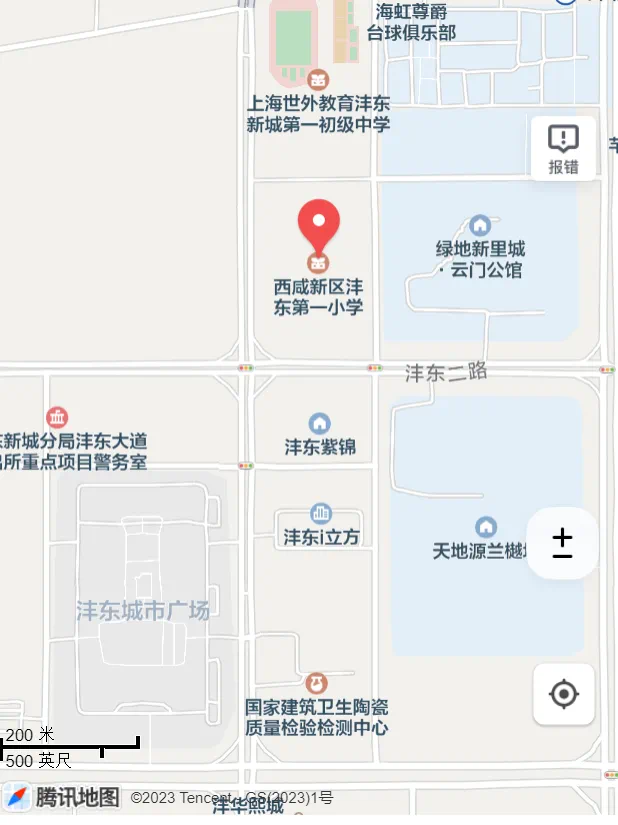Open the 沣东大道 police office marker

click(58, 417)
